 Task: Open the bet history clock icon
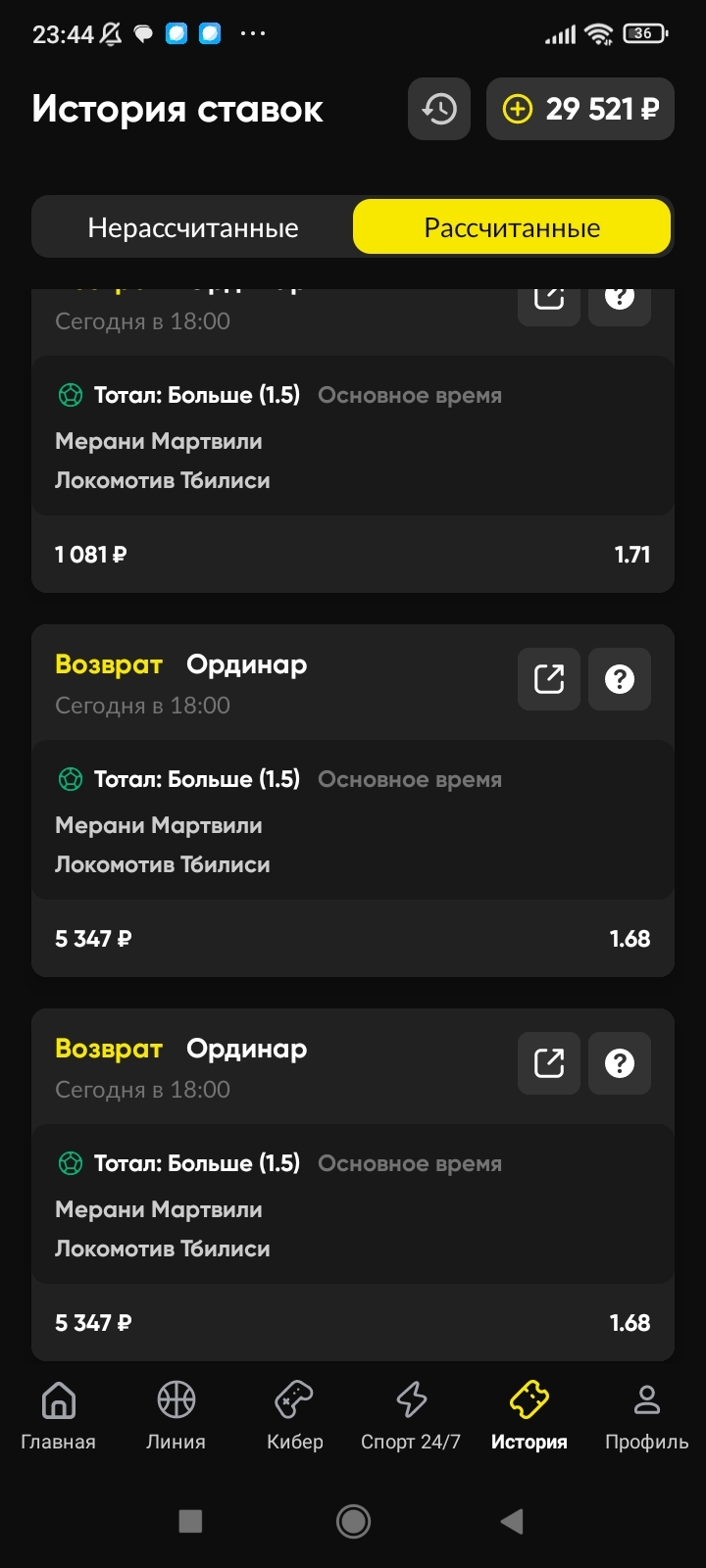[439, 109]
